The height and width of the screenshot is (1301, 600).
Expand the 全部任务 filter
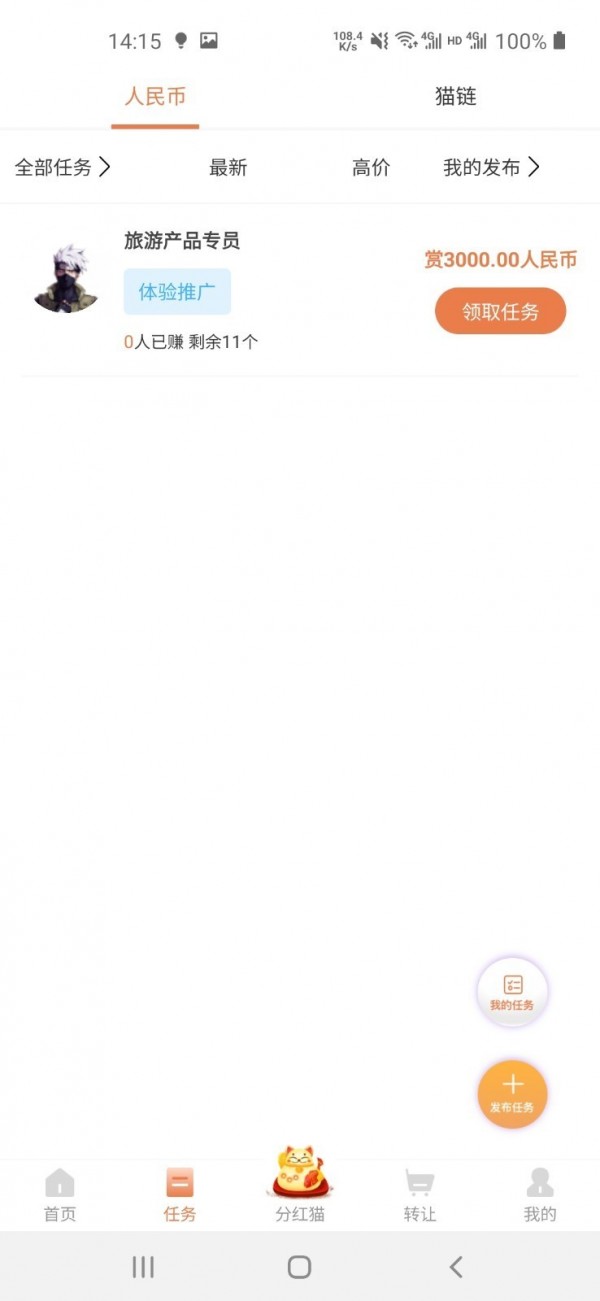pyautogui.click(x=62, y=168)
